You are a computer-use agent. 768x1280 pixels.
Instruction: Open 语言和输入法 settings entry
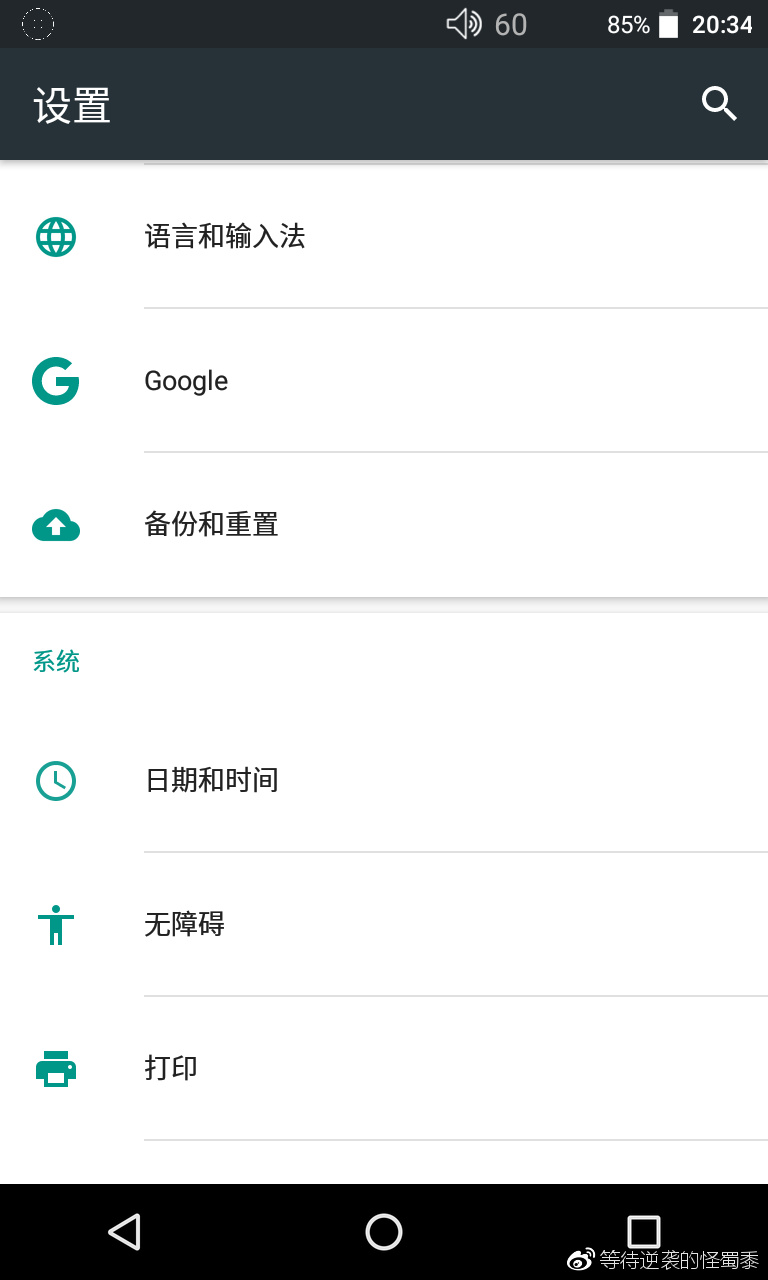(227, 237)
